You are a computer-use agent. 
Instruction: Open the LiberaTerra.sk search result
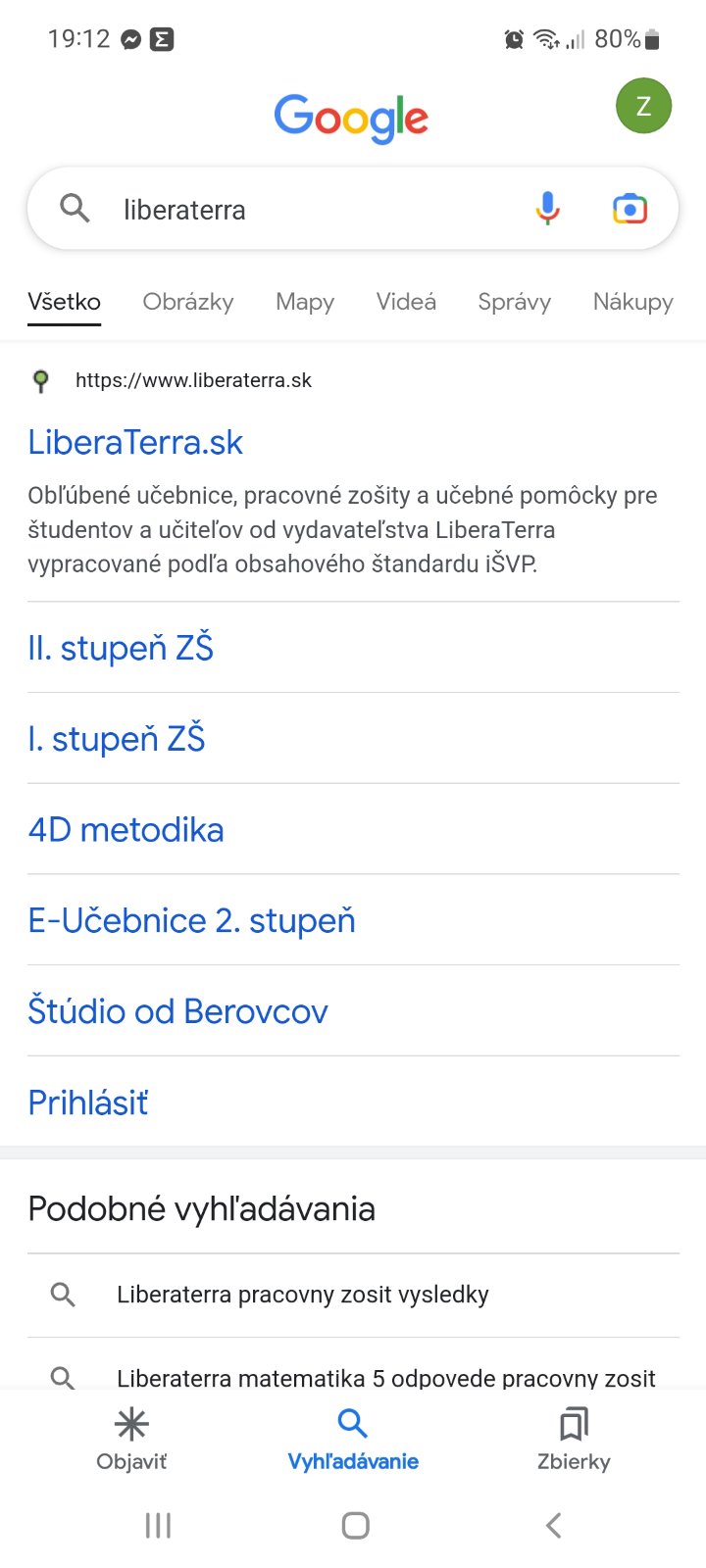click(x=135, y=442)
